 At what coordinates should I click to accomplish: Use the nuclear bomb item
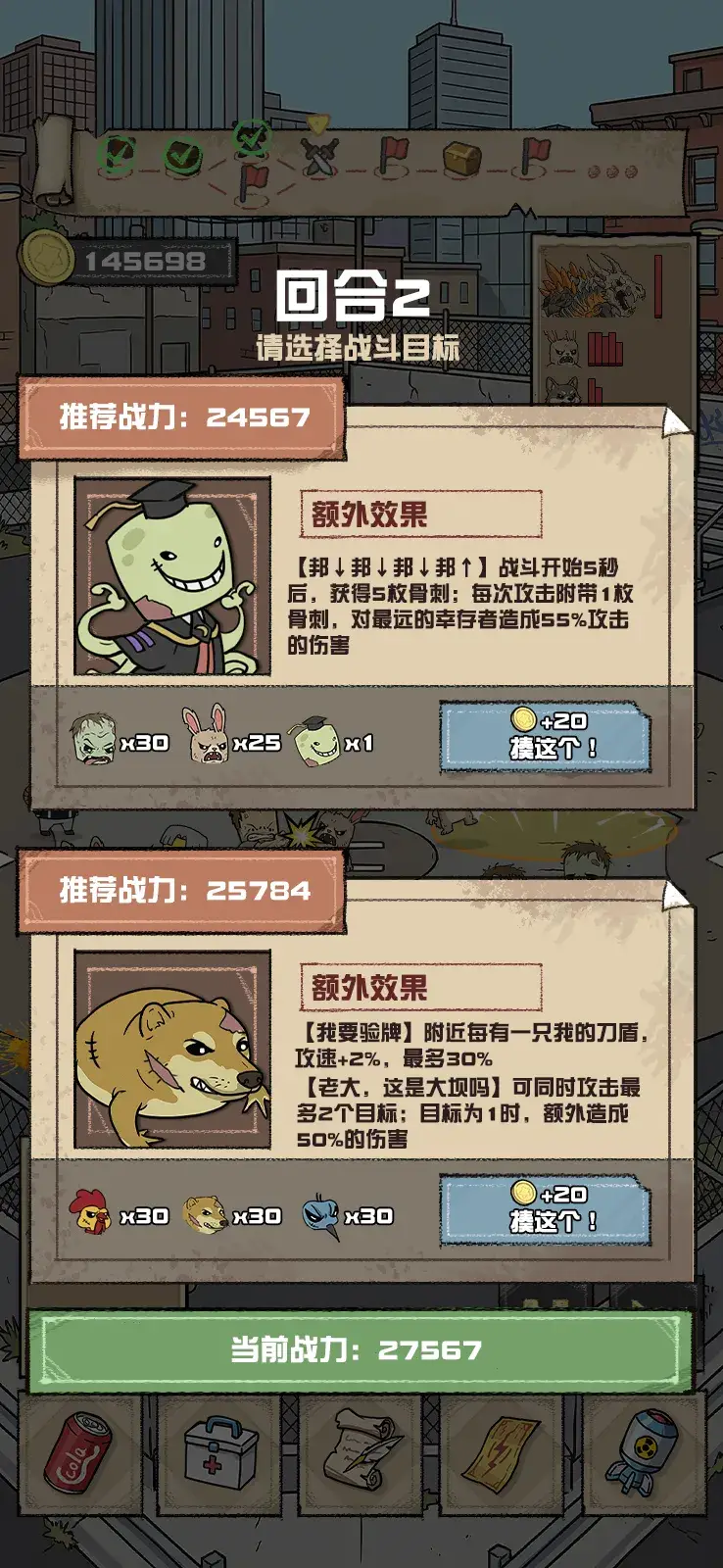point(643,1452)
